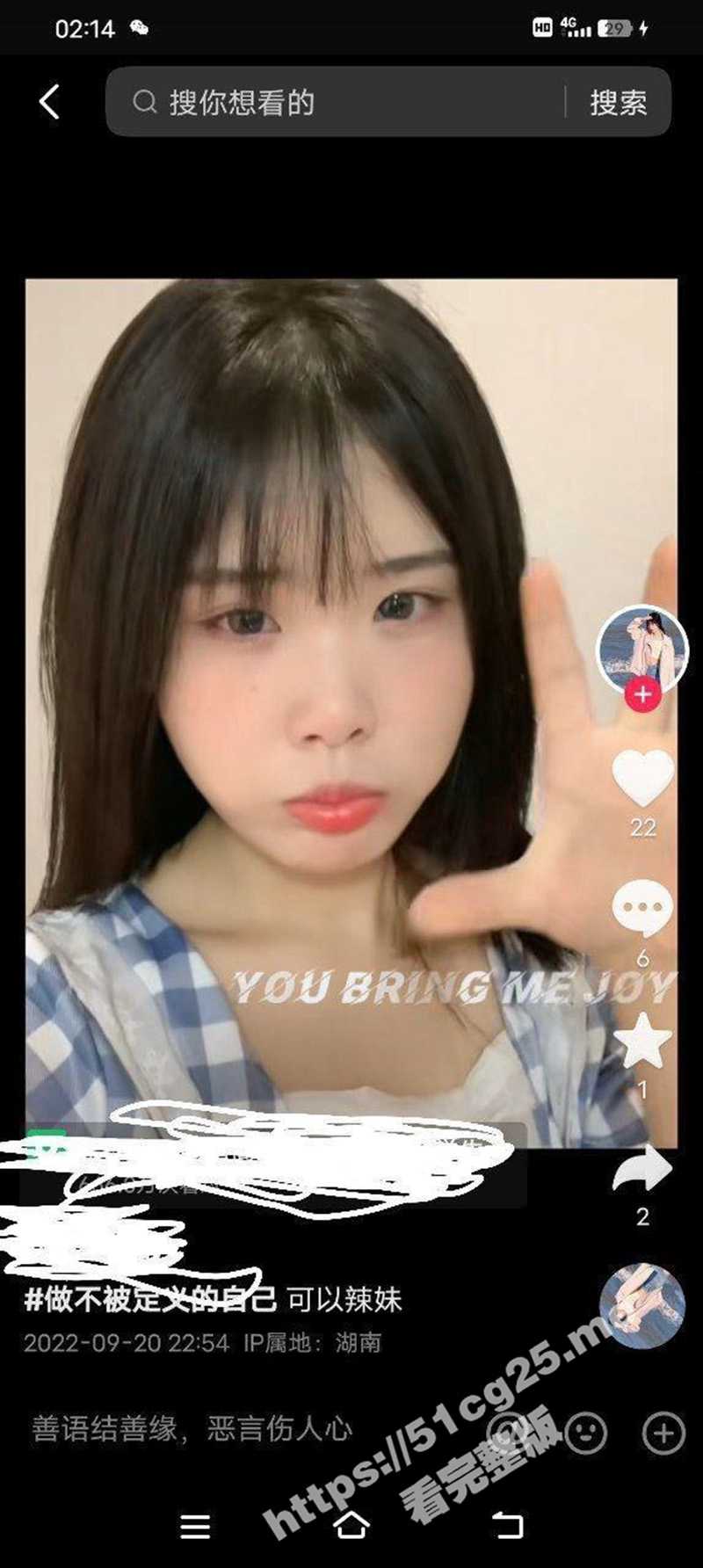
Task: Go back using the top-left arrow
Action: [49, 102]
